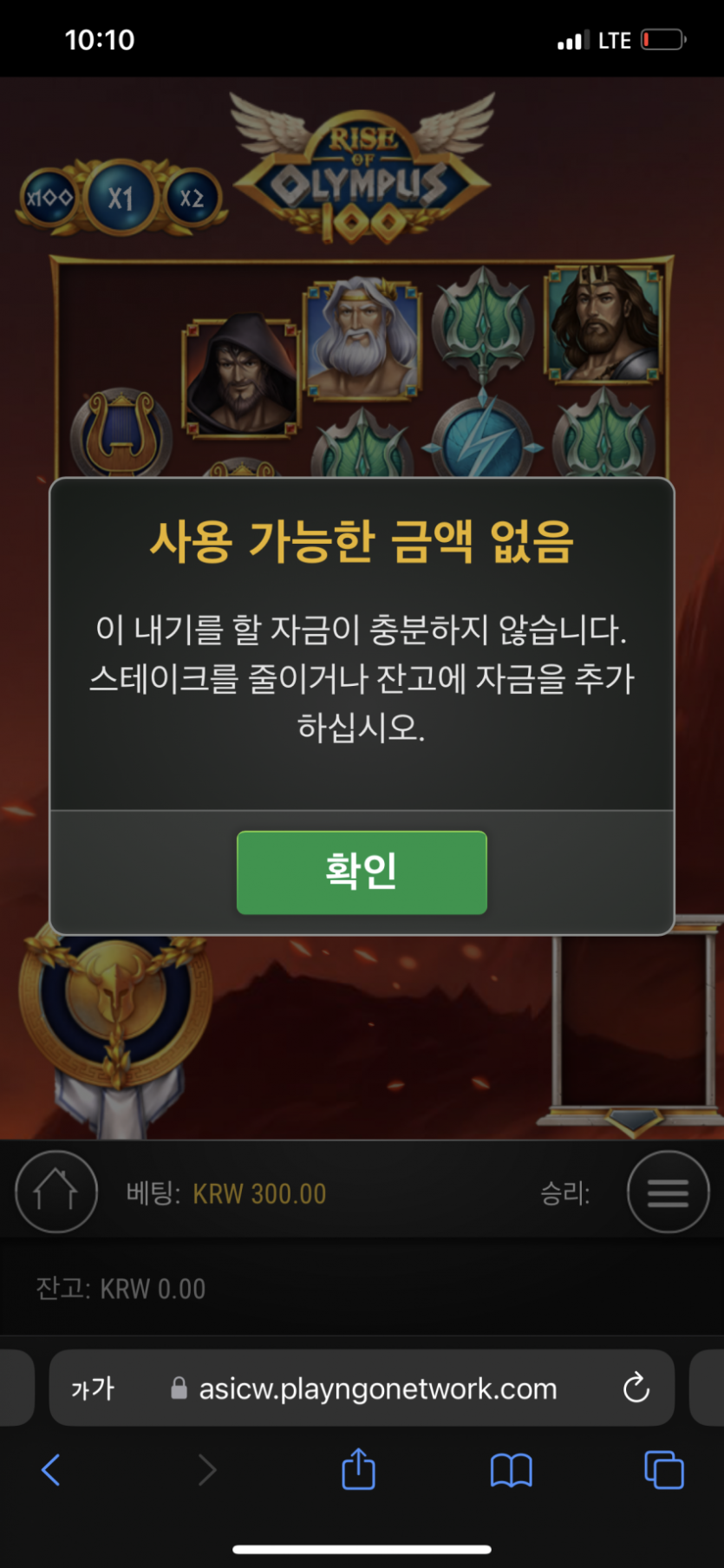Viewport: 724px width, 1568px height.
Task: Open the game hamburger menu
Action: 668,1192
